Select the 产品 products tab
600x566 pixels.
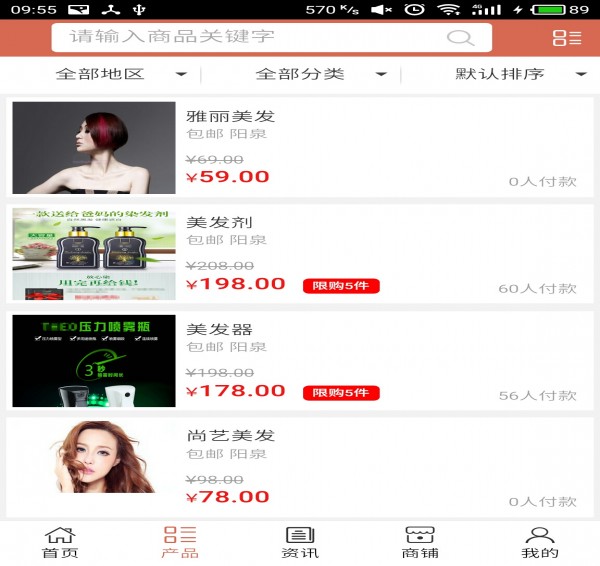click(180, 542)
